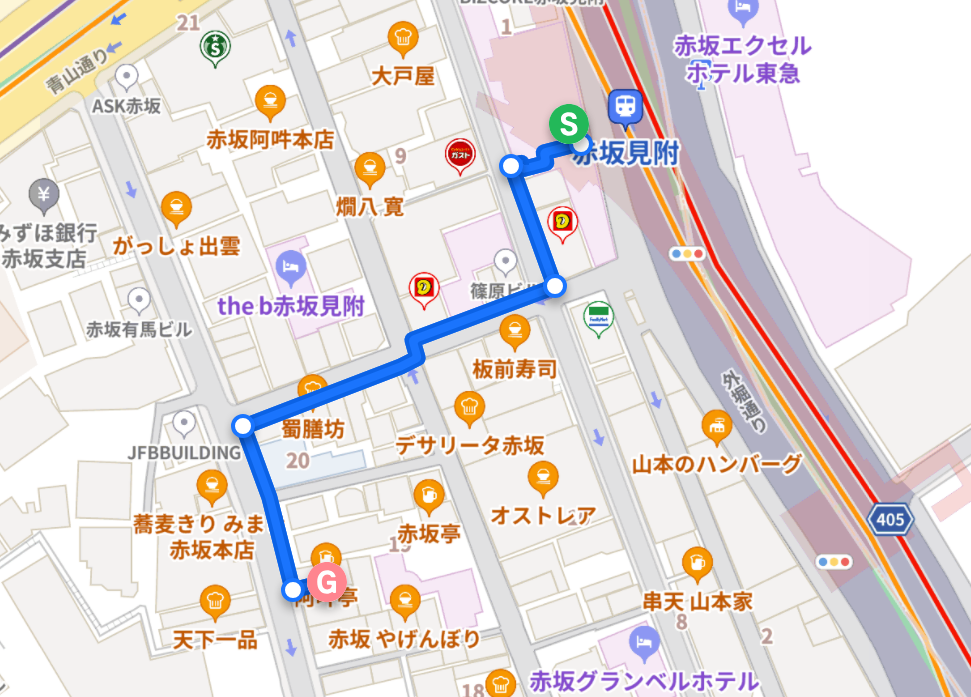This screenshot has width=971, height=697.
Task: Open the 赤坂阿吽本店 place marker
Action: (x=269, y=101)
